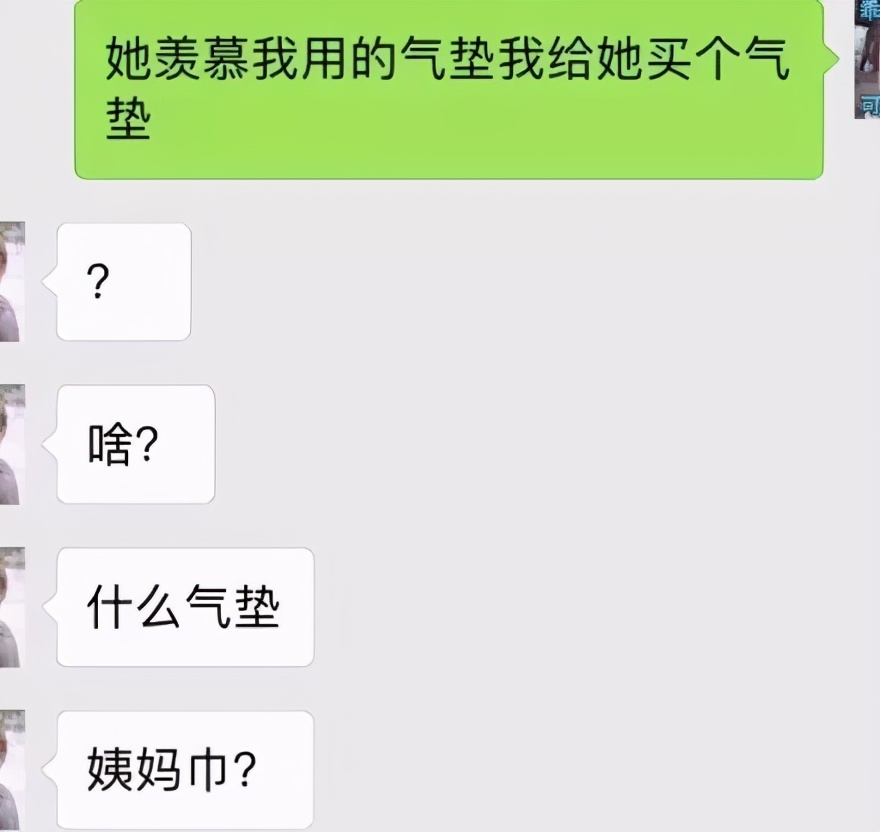
Task: Open contact's avatar next to "?" message
Action: click(11, 282)
